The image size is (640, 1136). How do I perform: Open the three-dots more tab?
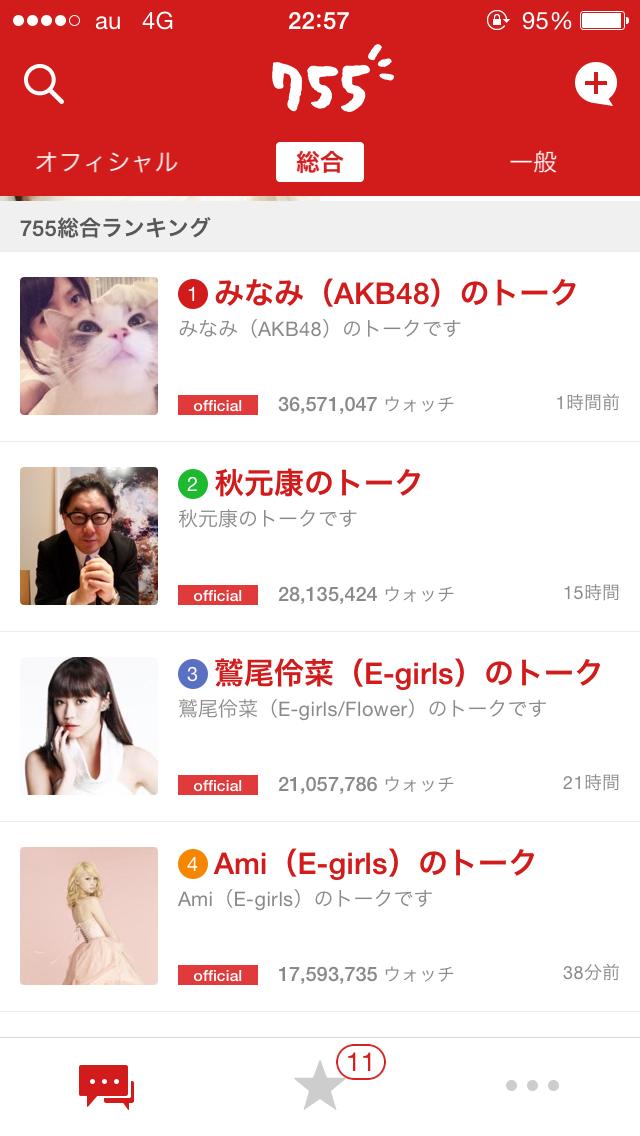(532, 1086)
